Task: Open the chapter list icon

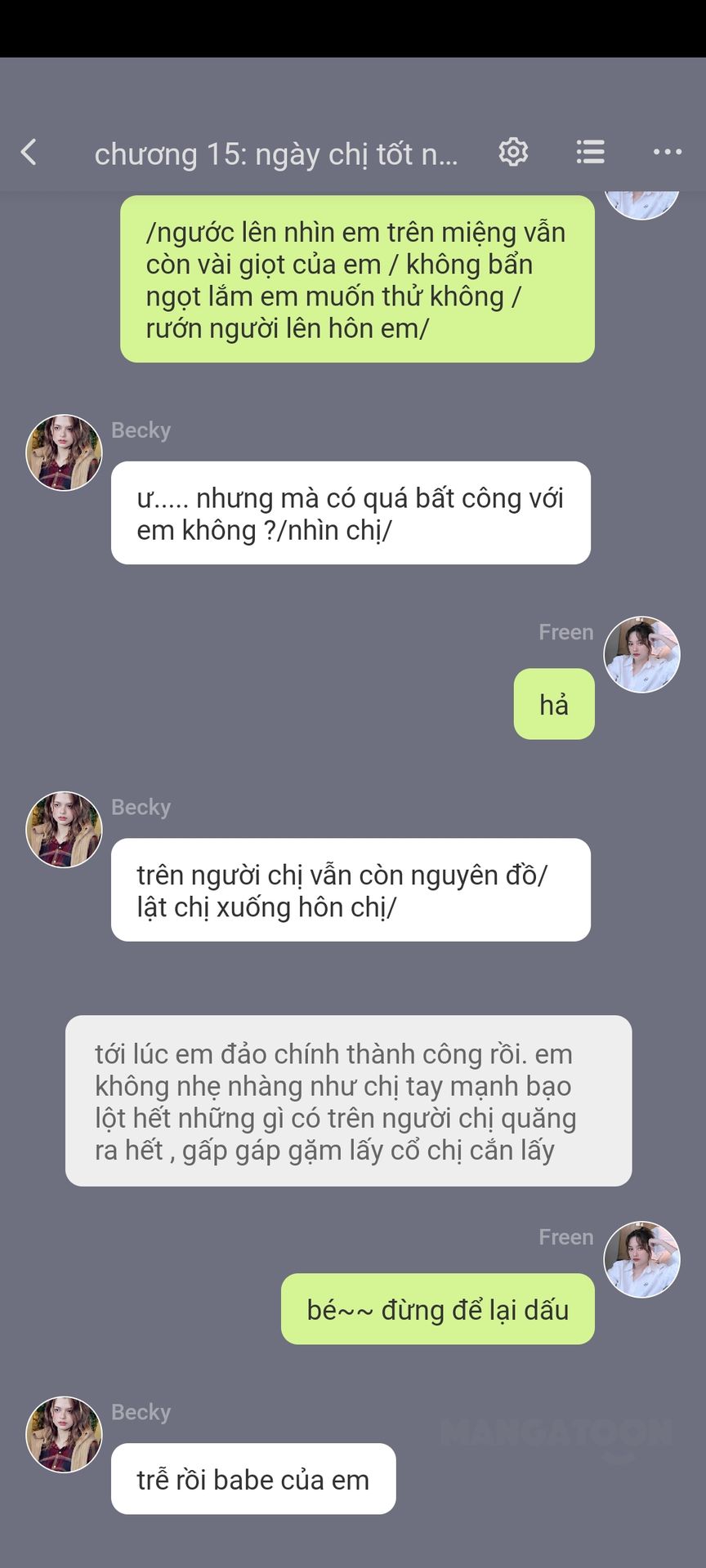Action: pyautogui.click(x=590, y=152)
